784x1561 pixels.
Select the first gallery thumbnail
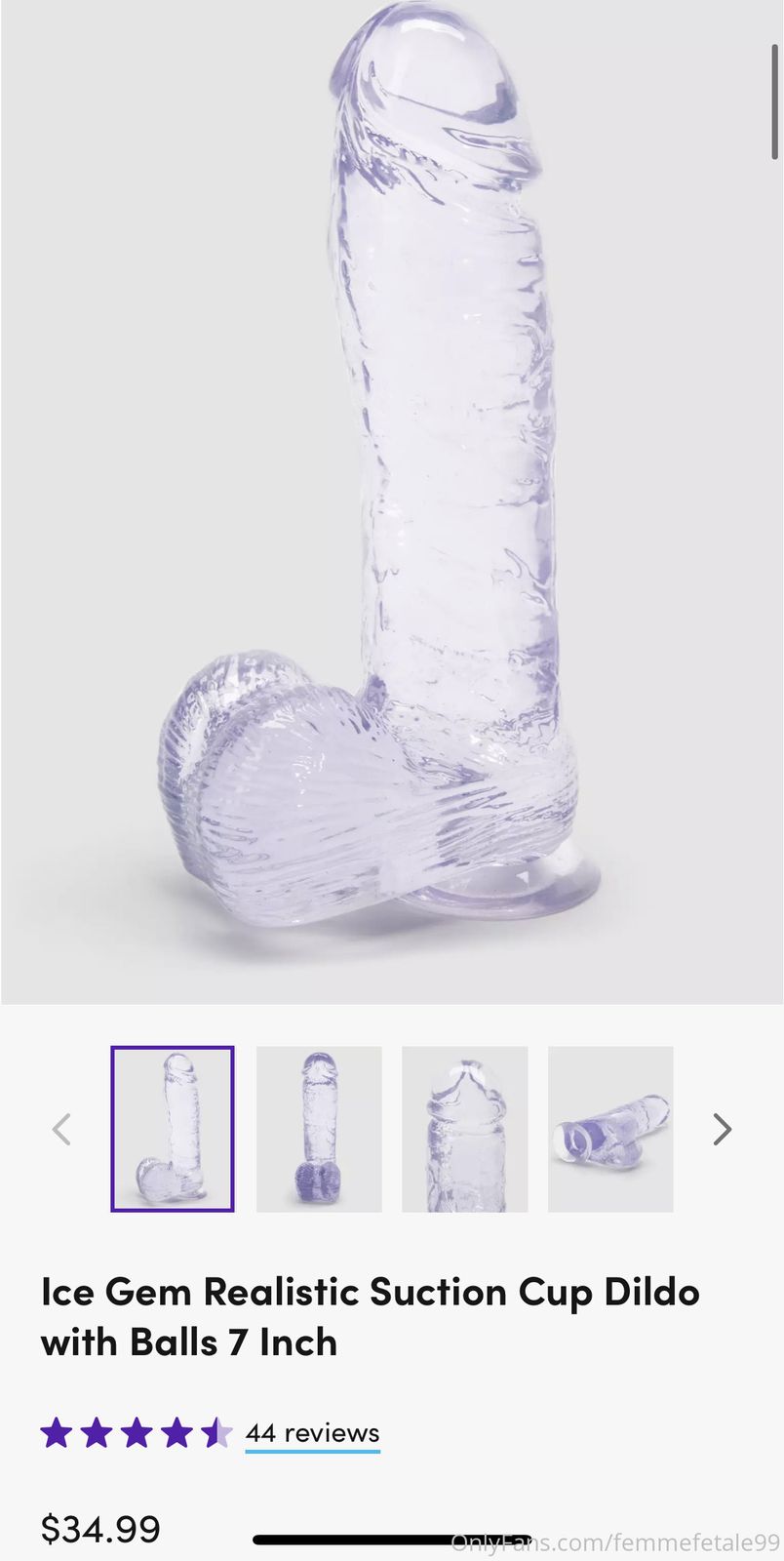(173, 1129)
